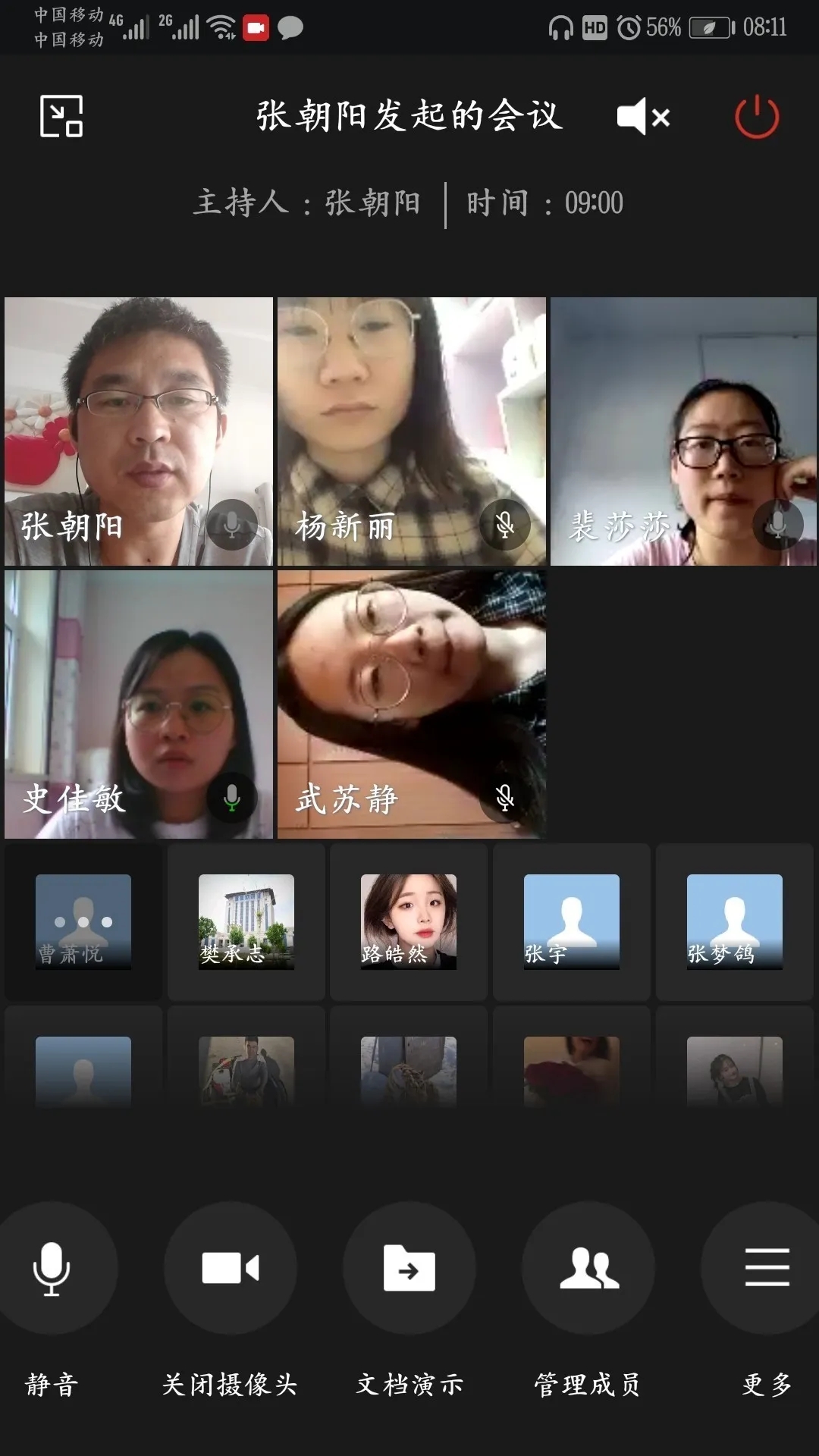Select 张朝阳's video tile

[x=139, y=431]
